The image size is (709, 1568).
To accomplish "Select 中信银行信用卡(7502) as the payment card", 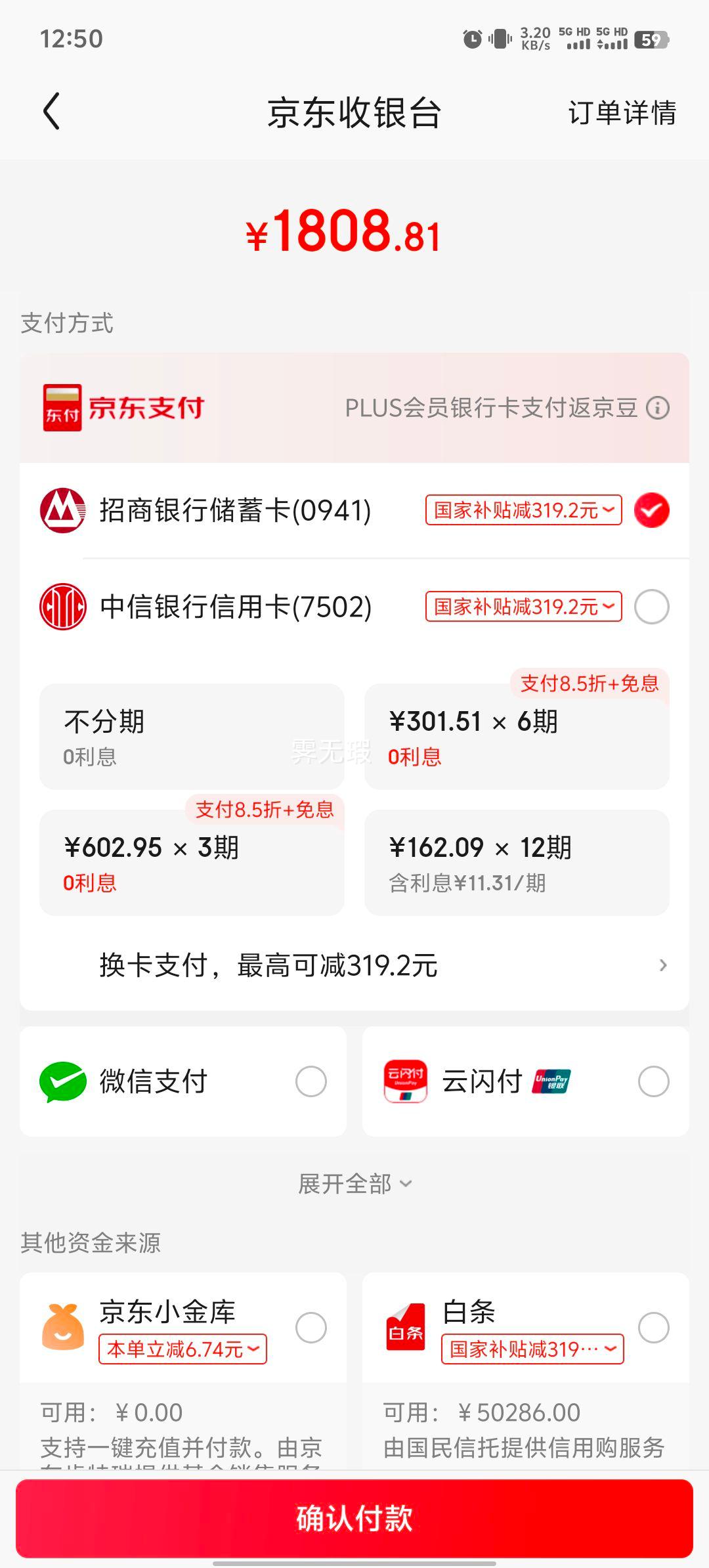I will point(354,606).
